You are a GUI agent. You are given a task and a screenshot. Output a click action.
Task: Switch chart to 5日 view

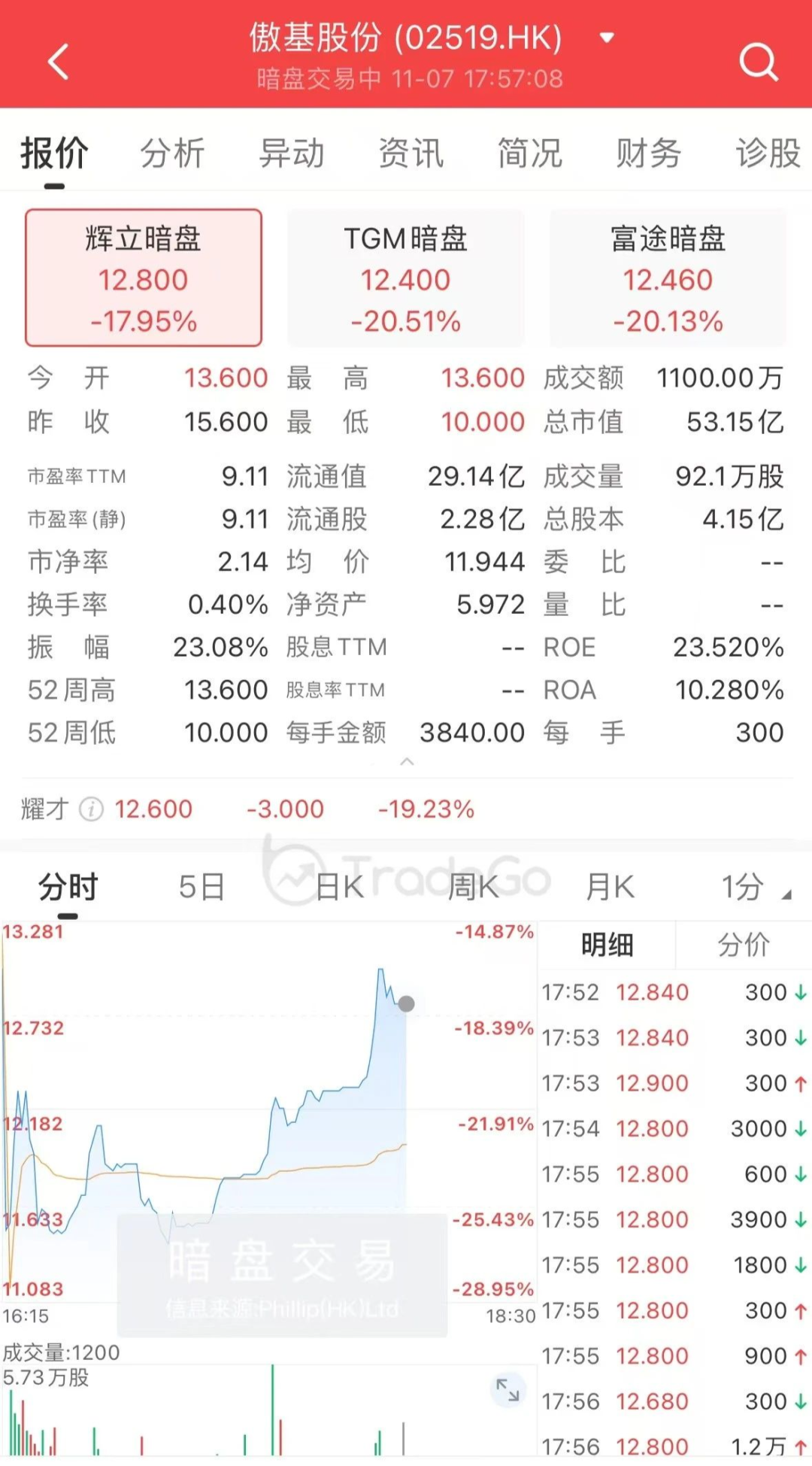coord(201,888)
